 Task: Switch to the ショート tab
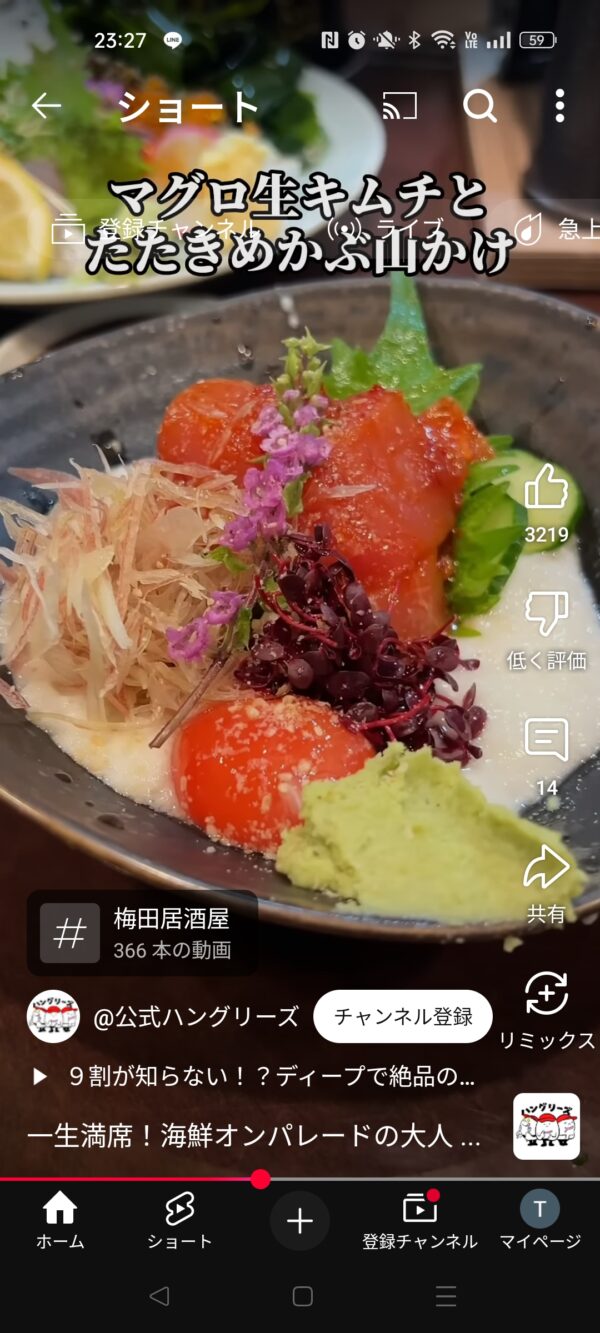point(180,1221)
